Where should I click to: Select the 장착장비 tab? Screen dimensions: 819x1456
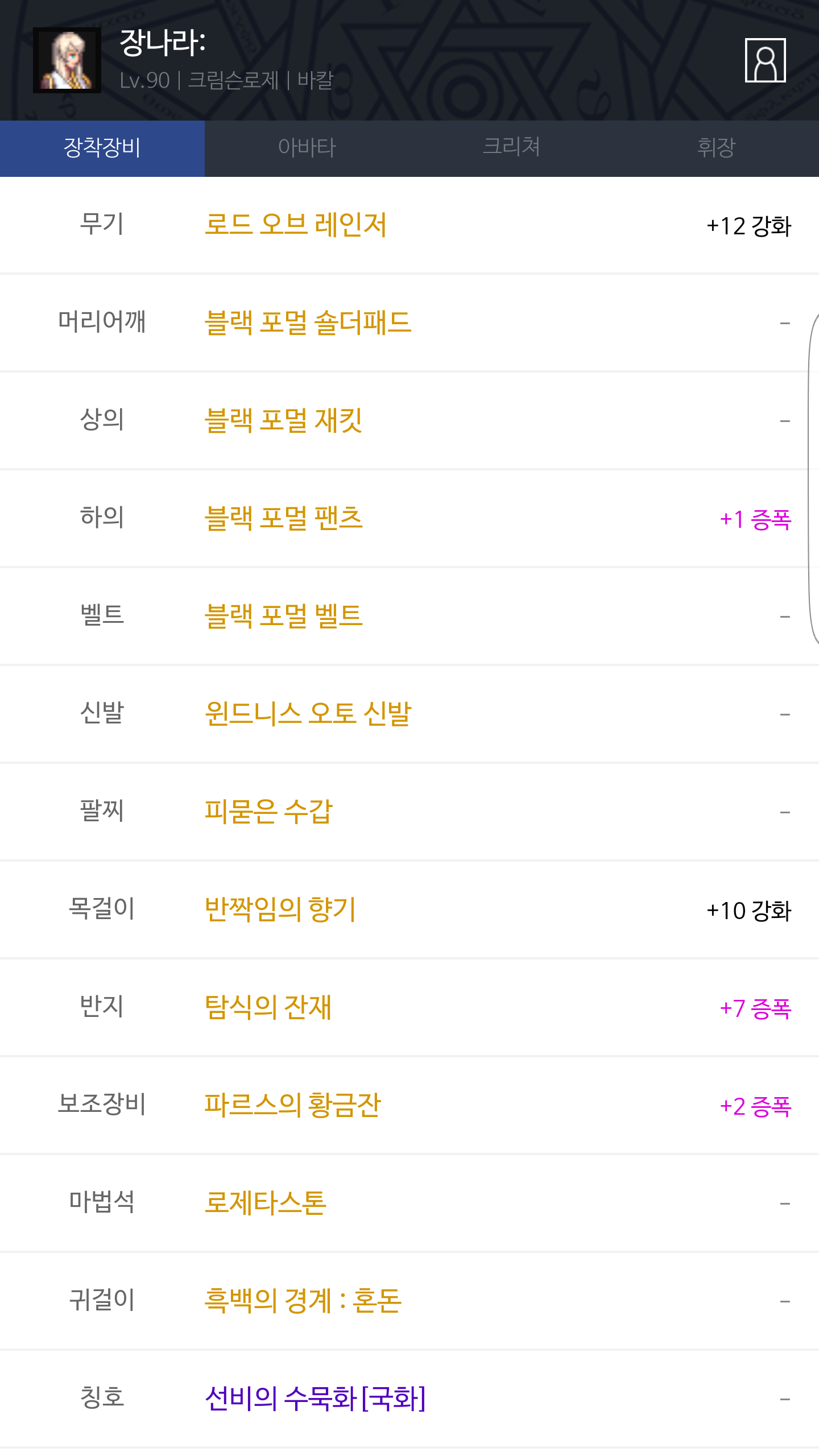point(102,148)
